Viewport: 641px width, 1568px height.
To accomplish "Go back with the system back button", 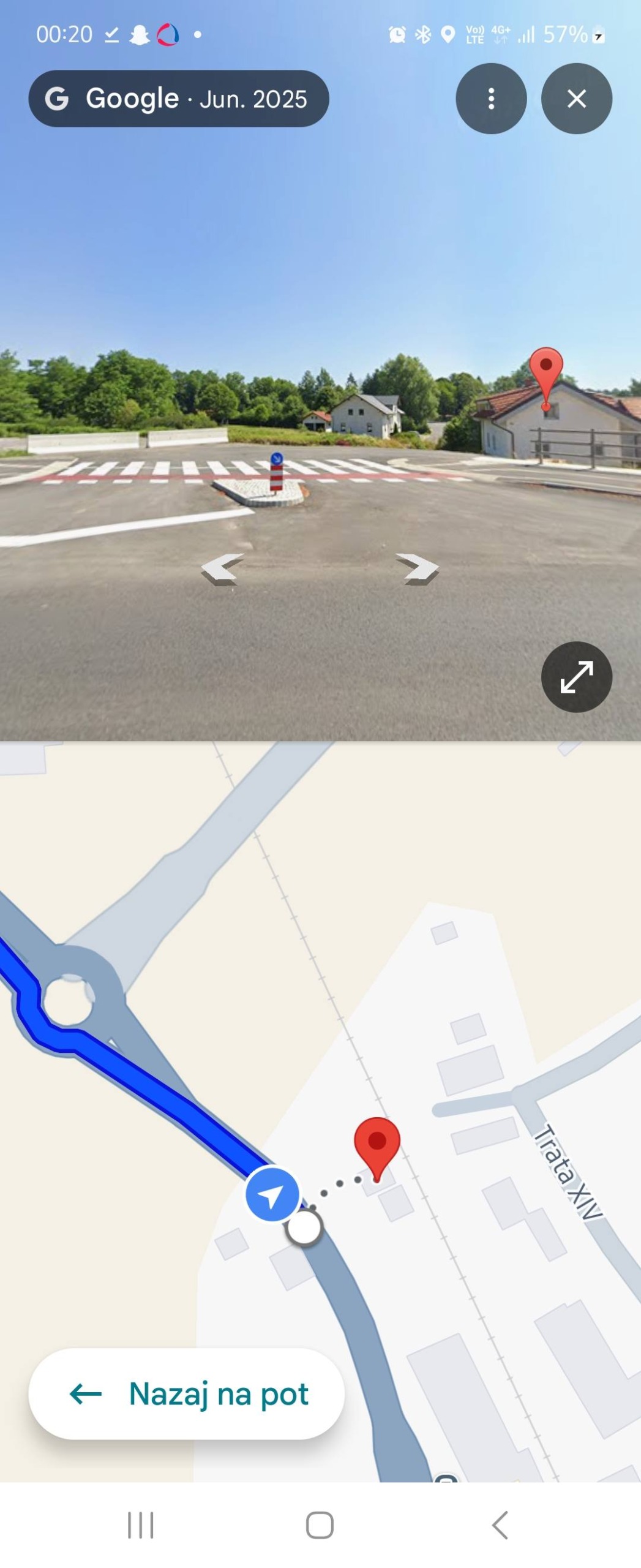I will [500, 1525].
